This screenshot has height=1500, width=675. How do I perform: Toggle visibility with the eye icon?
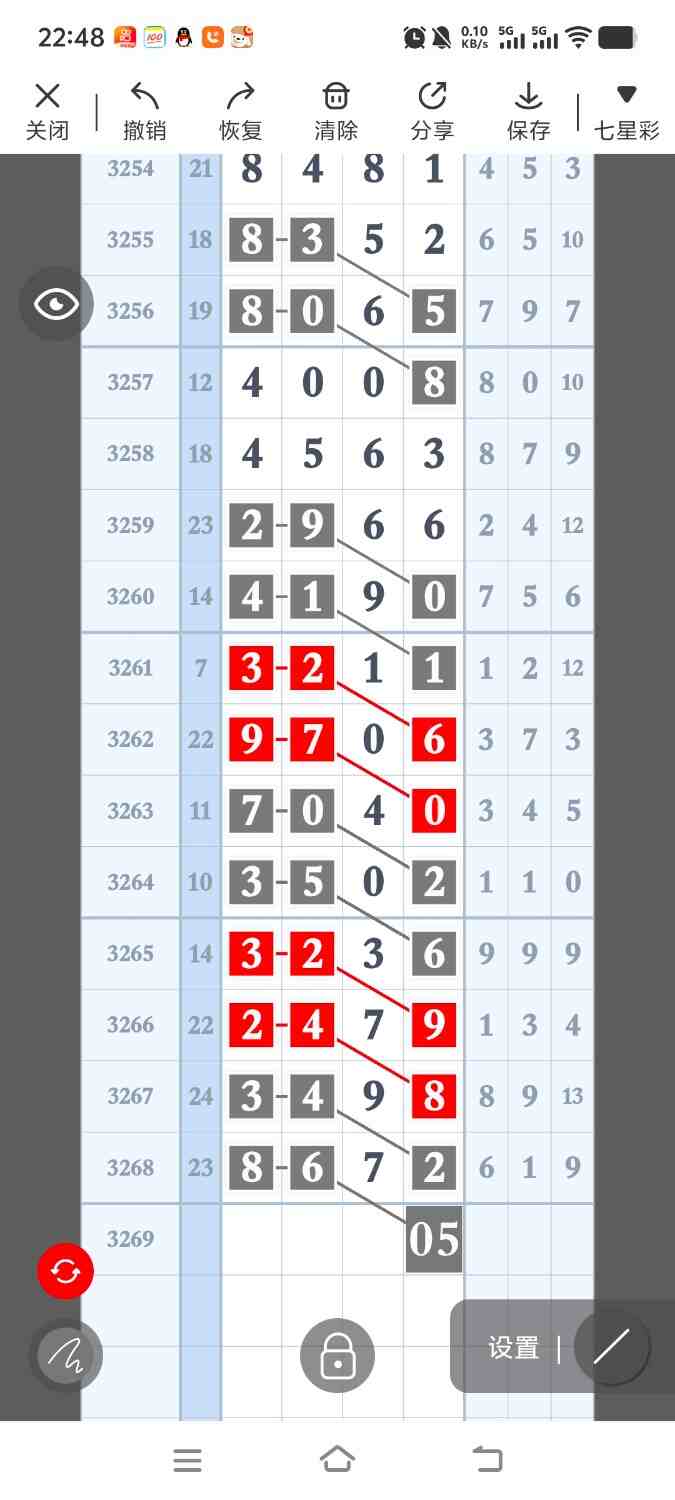click(56, 304)
